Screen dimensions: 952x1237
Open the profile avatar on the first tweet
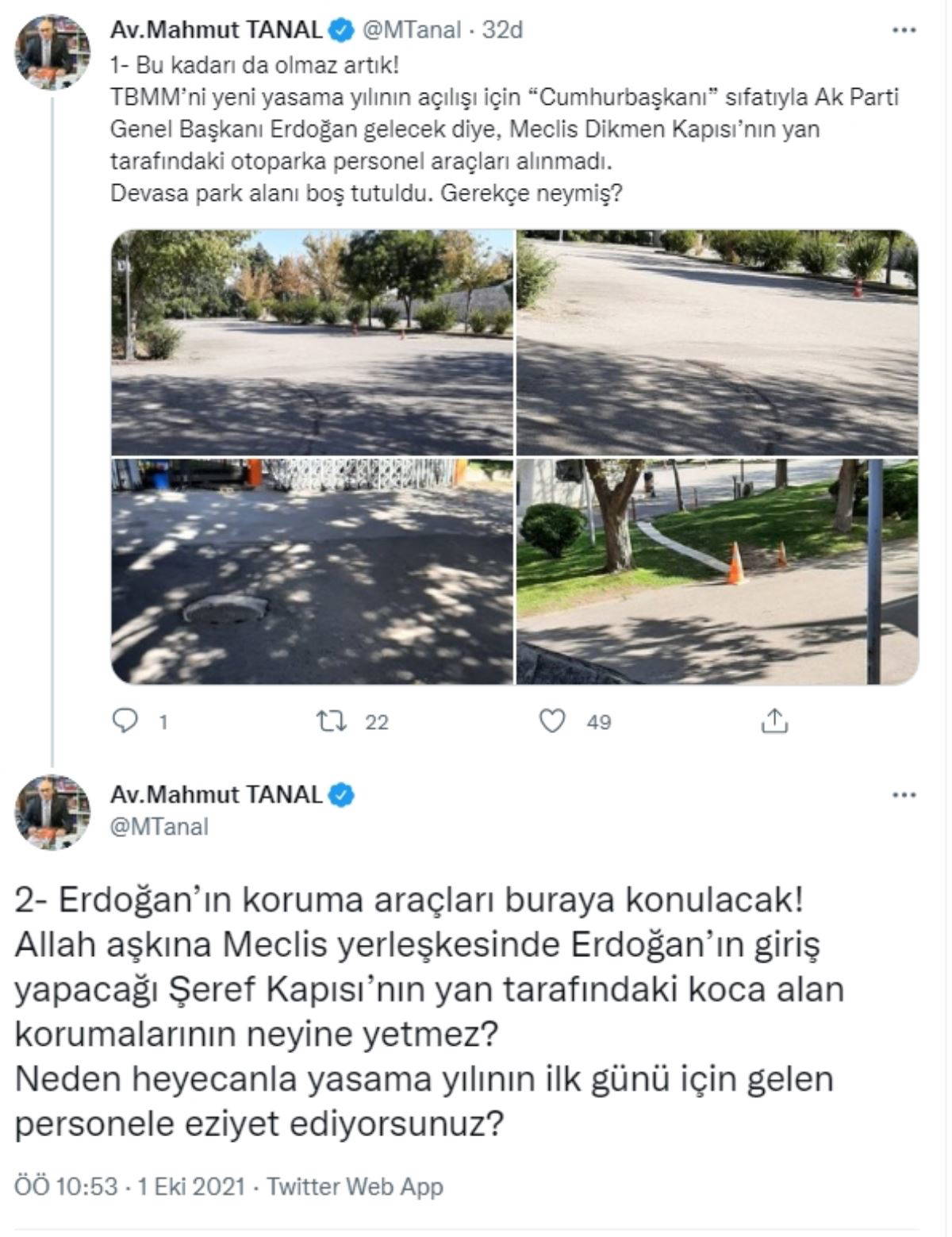click(52, 51)
